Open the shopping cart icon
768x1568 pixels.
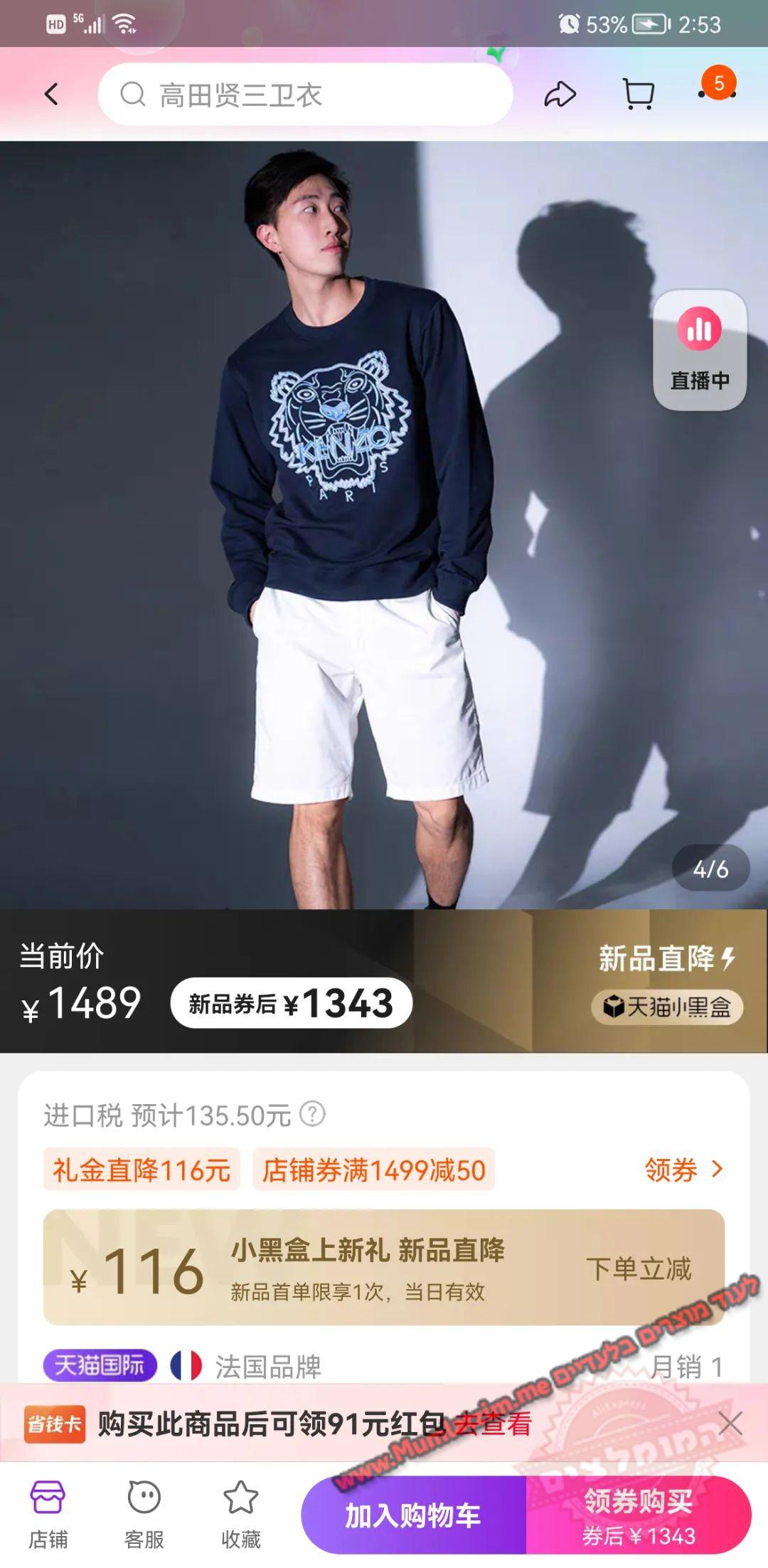tap(638, 94)
